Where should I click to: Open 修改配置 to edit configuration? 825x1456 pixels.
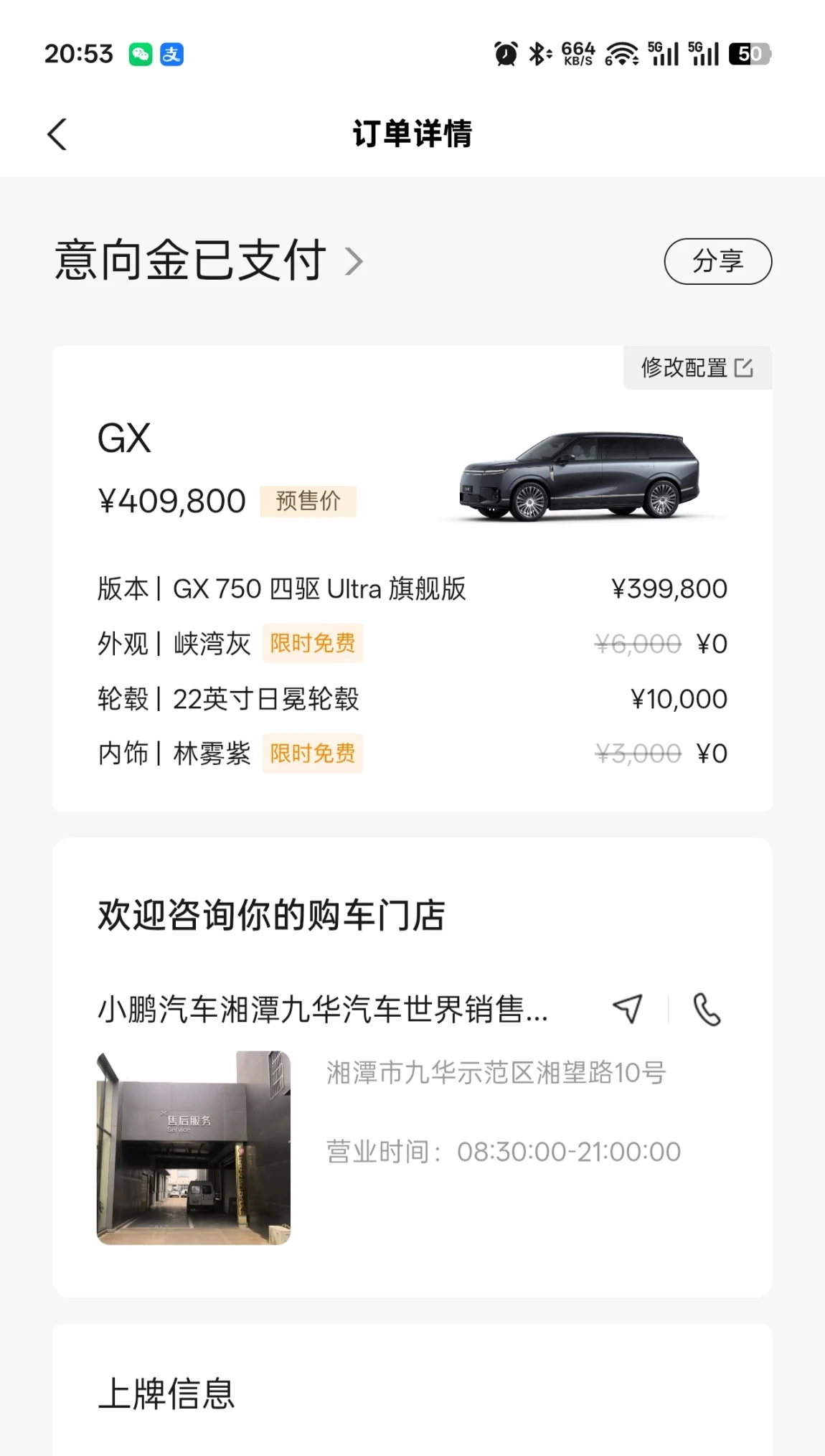697,368
